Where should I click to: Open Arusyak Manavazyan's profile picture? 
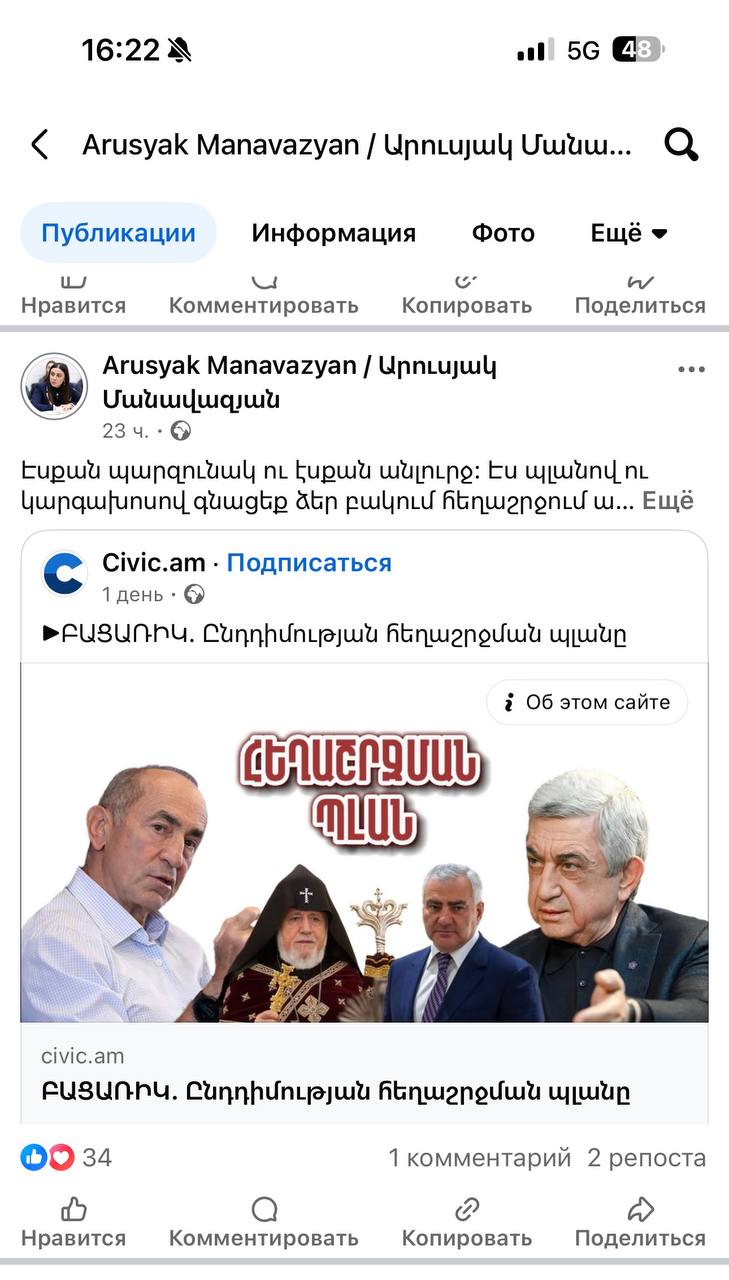[54, 385]
